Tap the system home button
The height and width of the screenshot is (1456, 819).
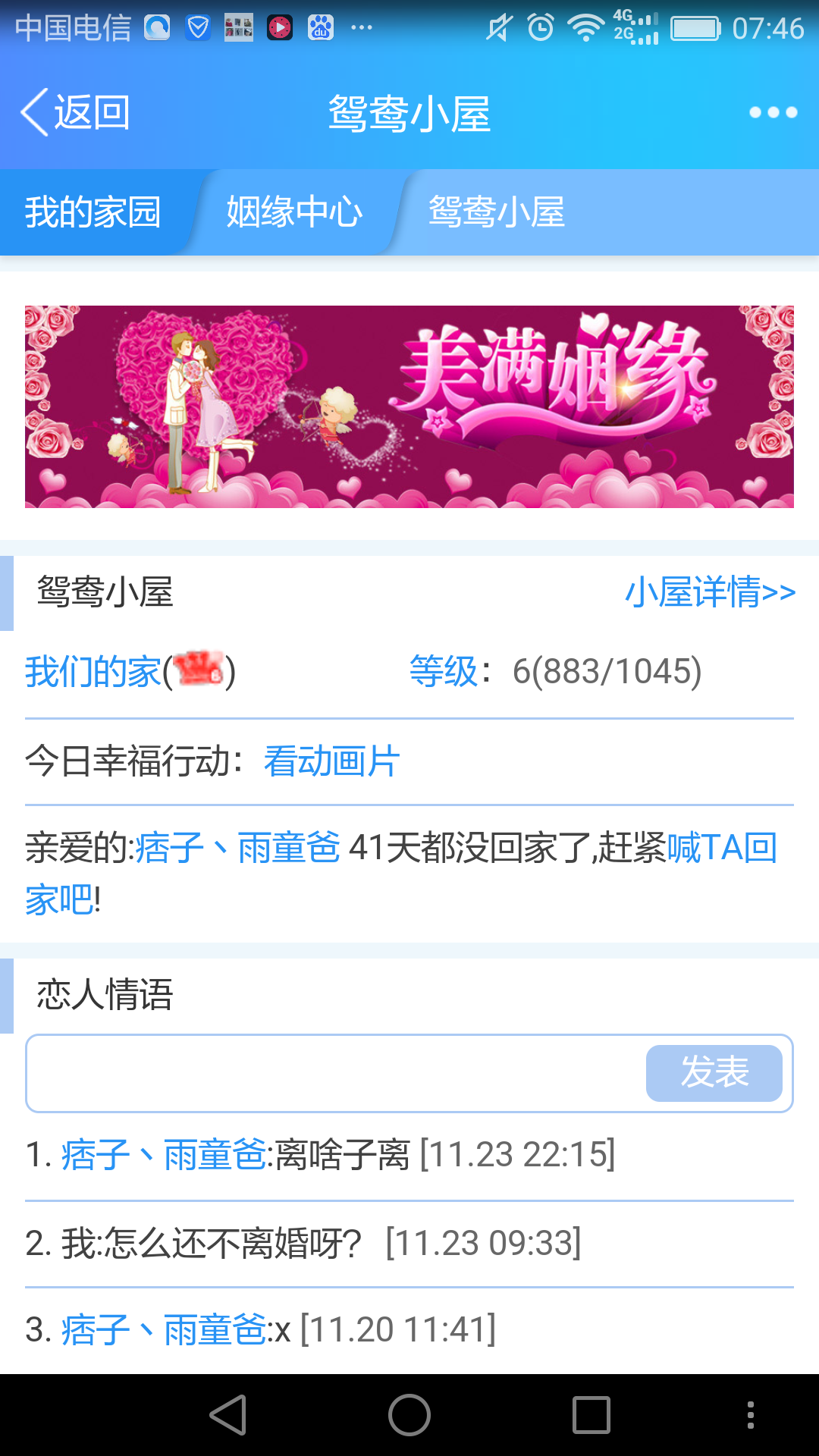[409, 1415]
